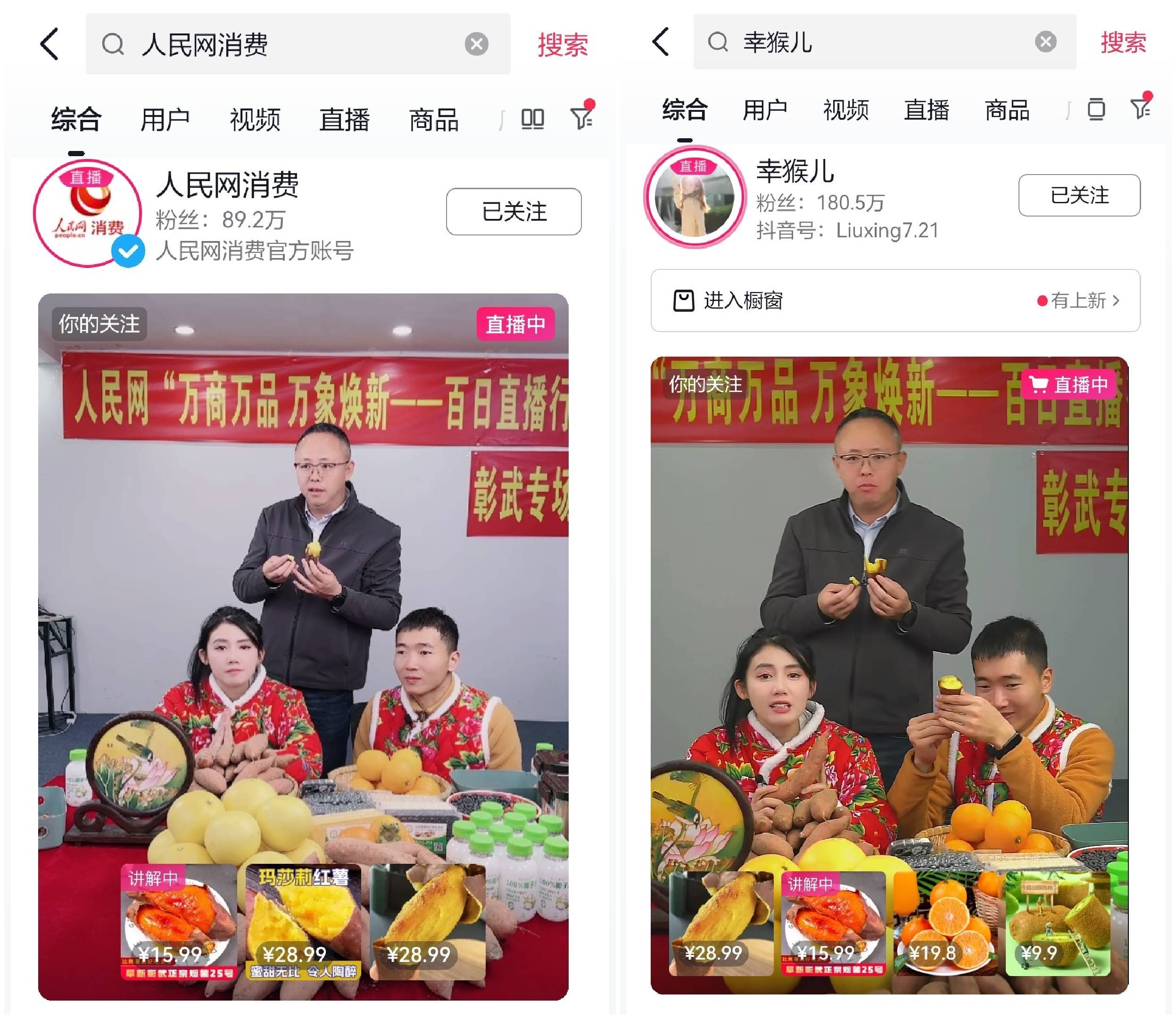The width and height of the screenshot is (1176, 1019).
Task: Switch to 商品 tab in 幸猴儿 results
Action: [1006, 110]
